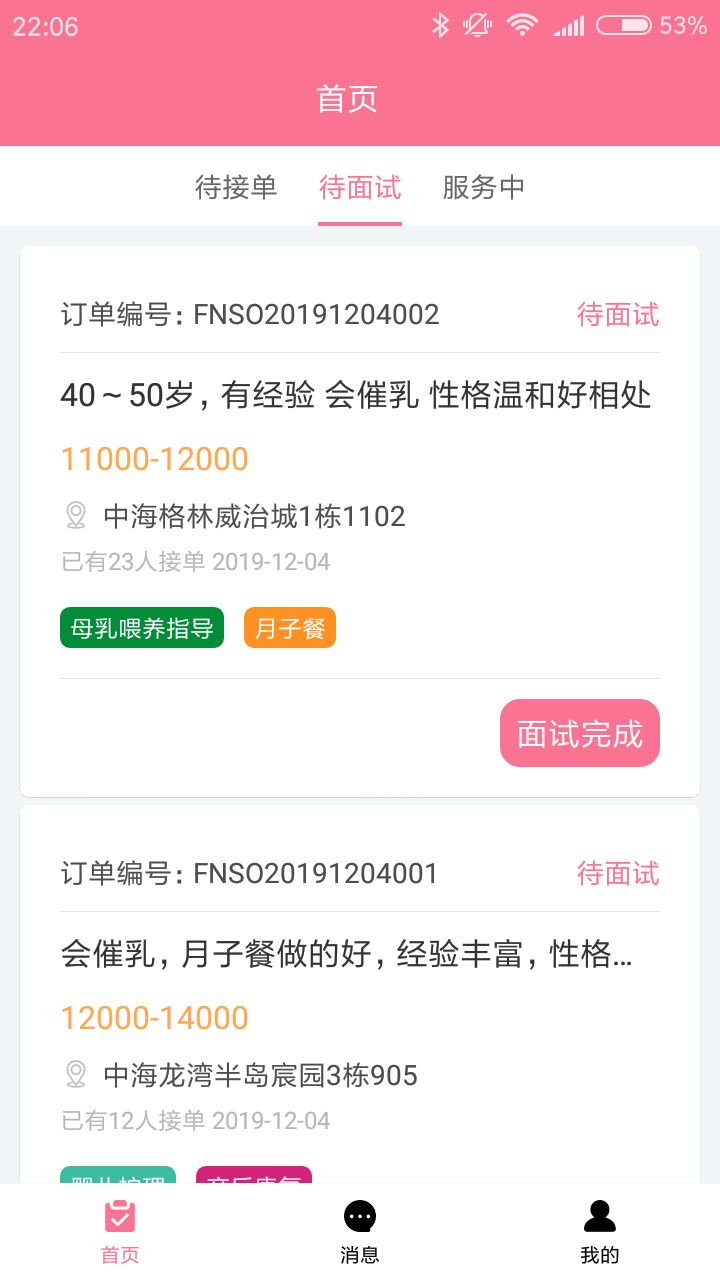
Task: Open order card FNSO20191204001
Action: [360, 1020]
